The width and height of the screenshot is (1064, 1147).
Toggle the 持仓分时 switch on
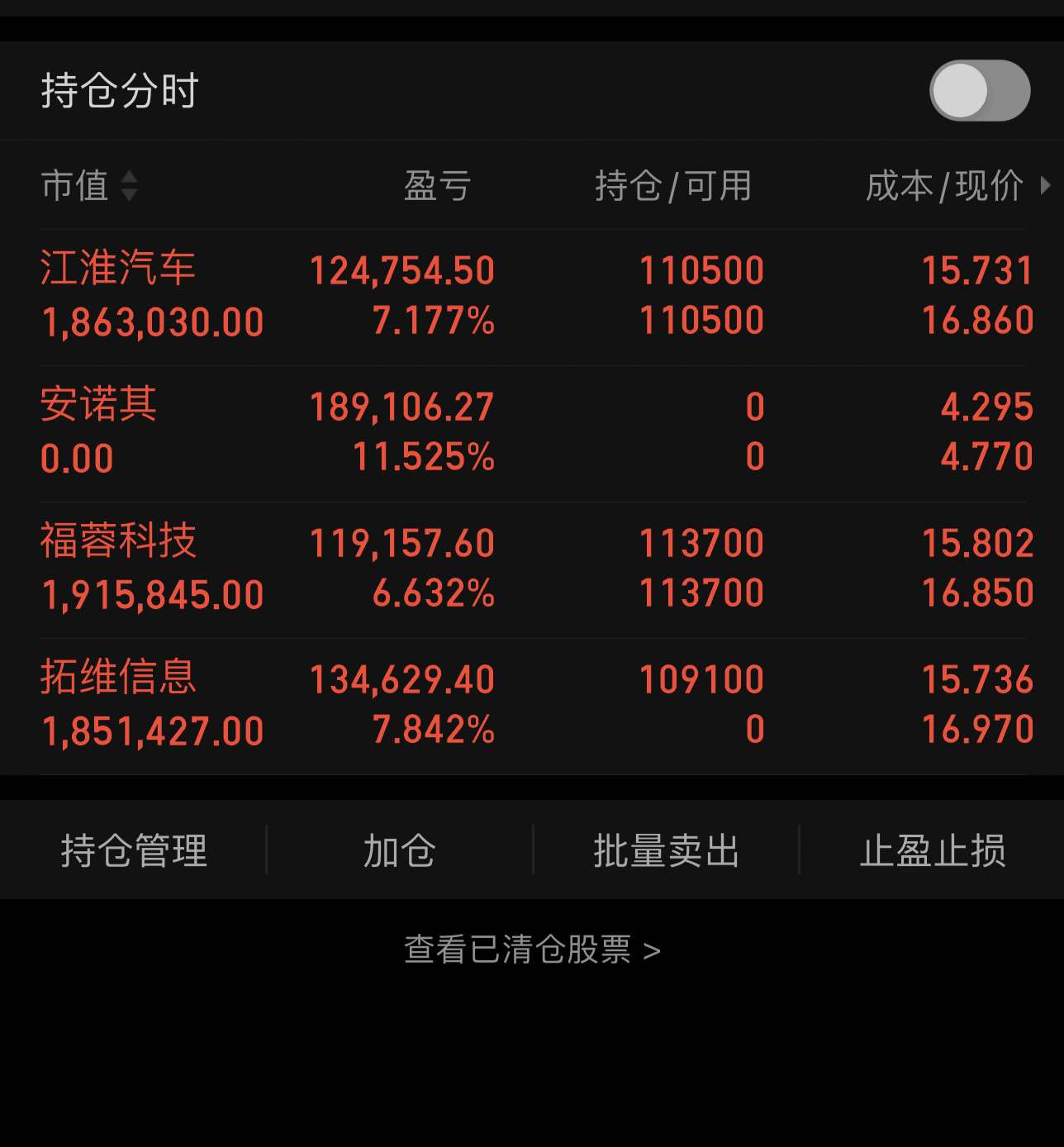point(980,91)
